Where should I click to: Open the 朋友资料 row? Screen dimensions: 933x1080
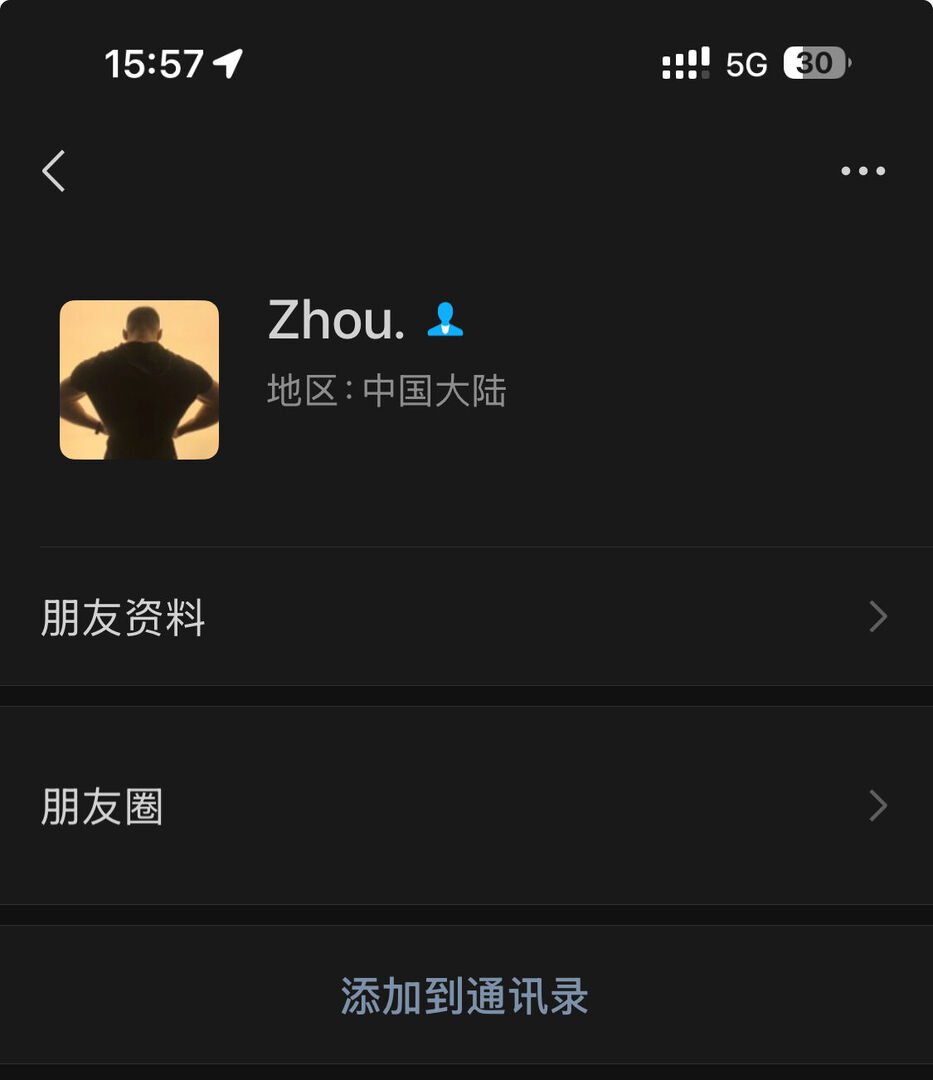466,617
